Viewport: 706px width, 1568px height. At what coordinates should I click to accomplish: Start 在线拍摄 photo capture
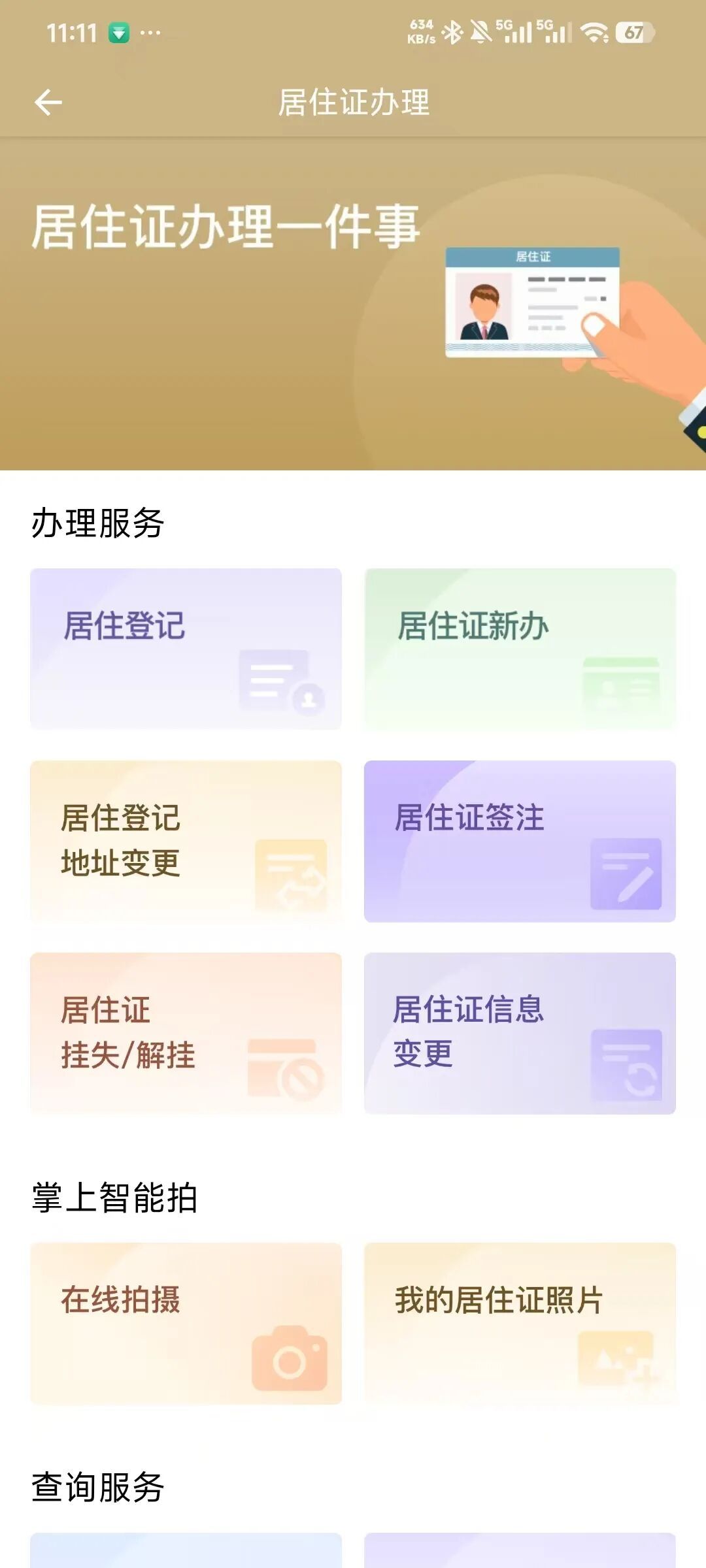pos(186,1323)
